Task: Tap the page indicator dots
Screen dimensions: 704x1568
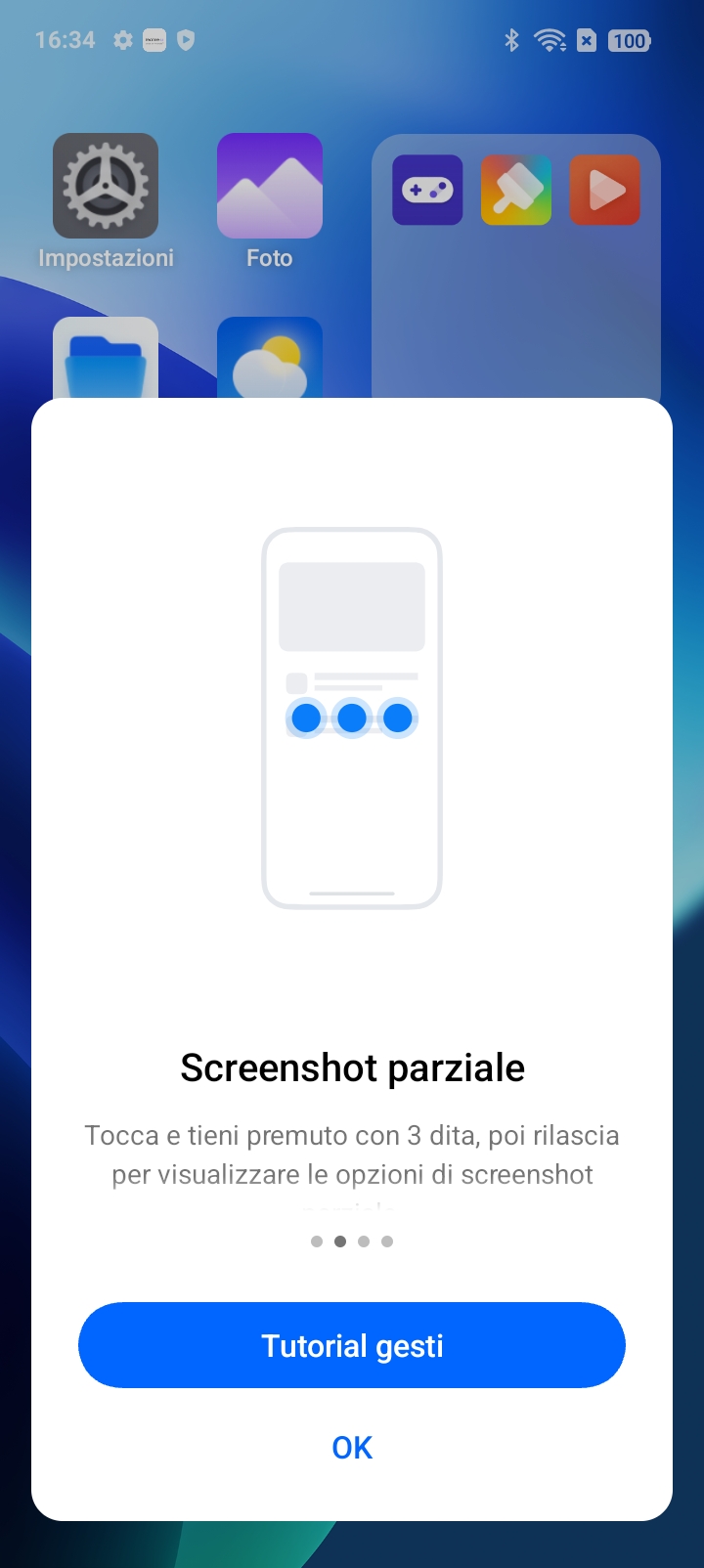Action: click(x=352, y=1241)
